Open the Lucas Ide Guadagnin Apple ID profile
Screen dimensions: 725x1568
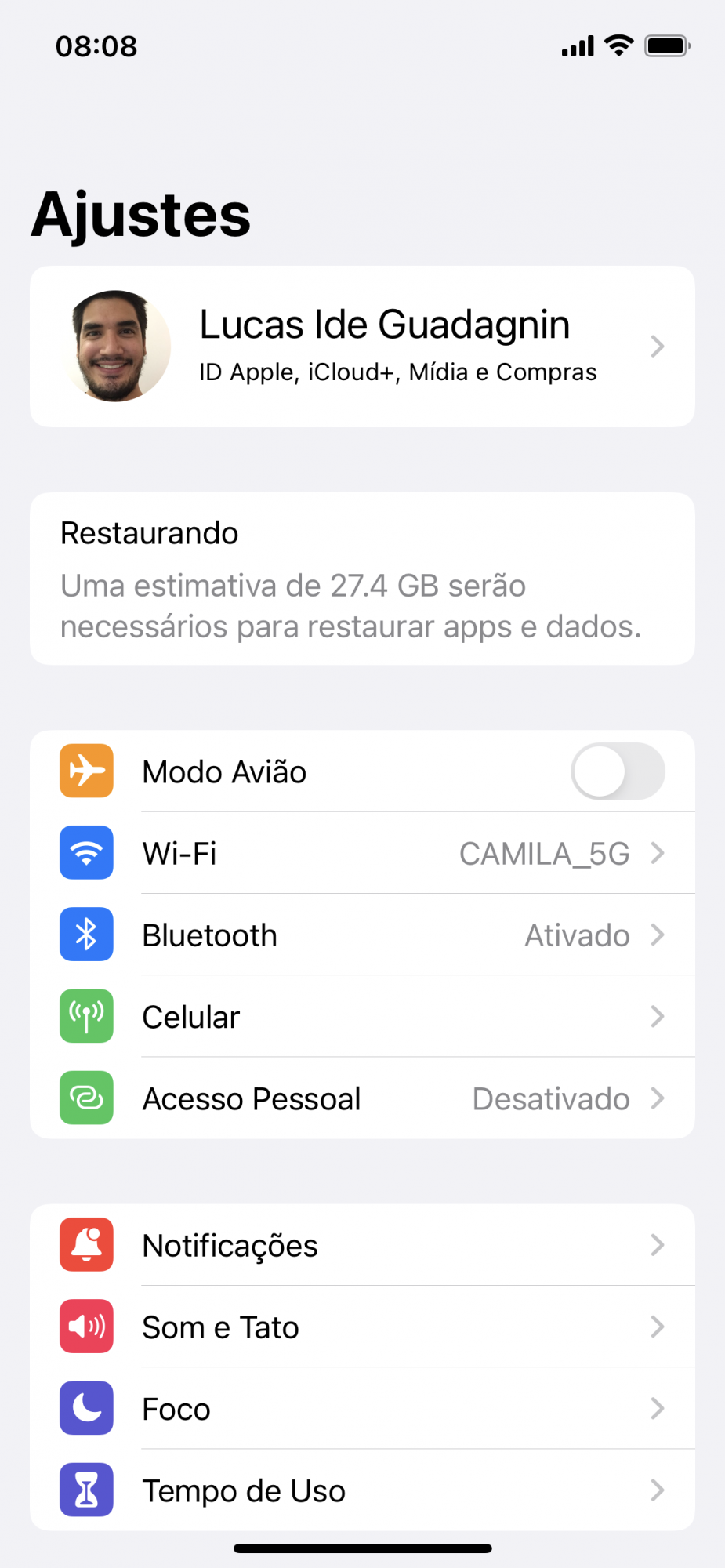pyautogui.click(x=362, y=347)
